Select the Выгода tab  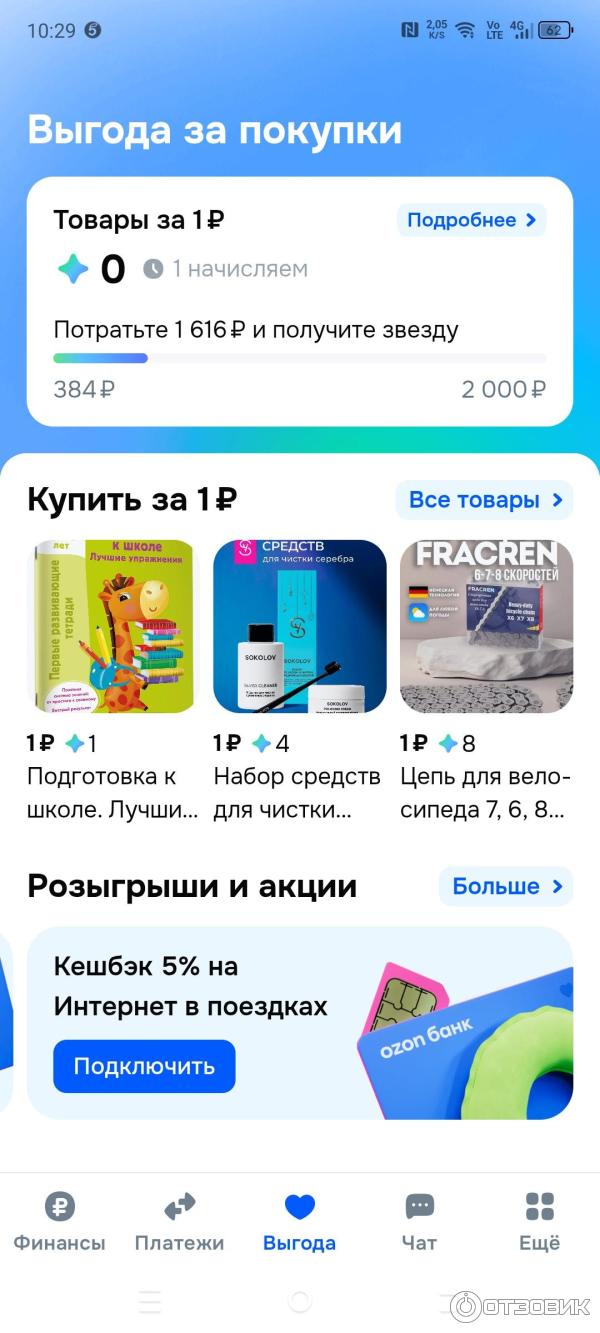[299, 1222]
